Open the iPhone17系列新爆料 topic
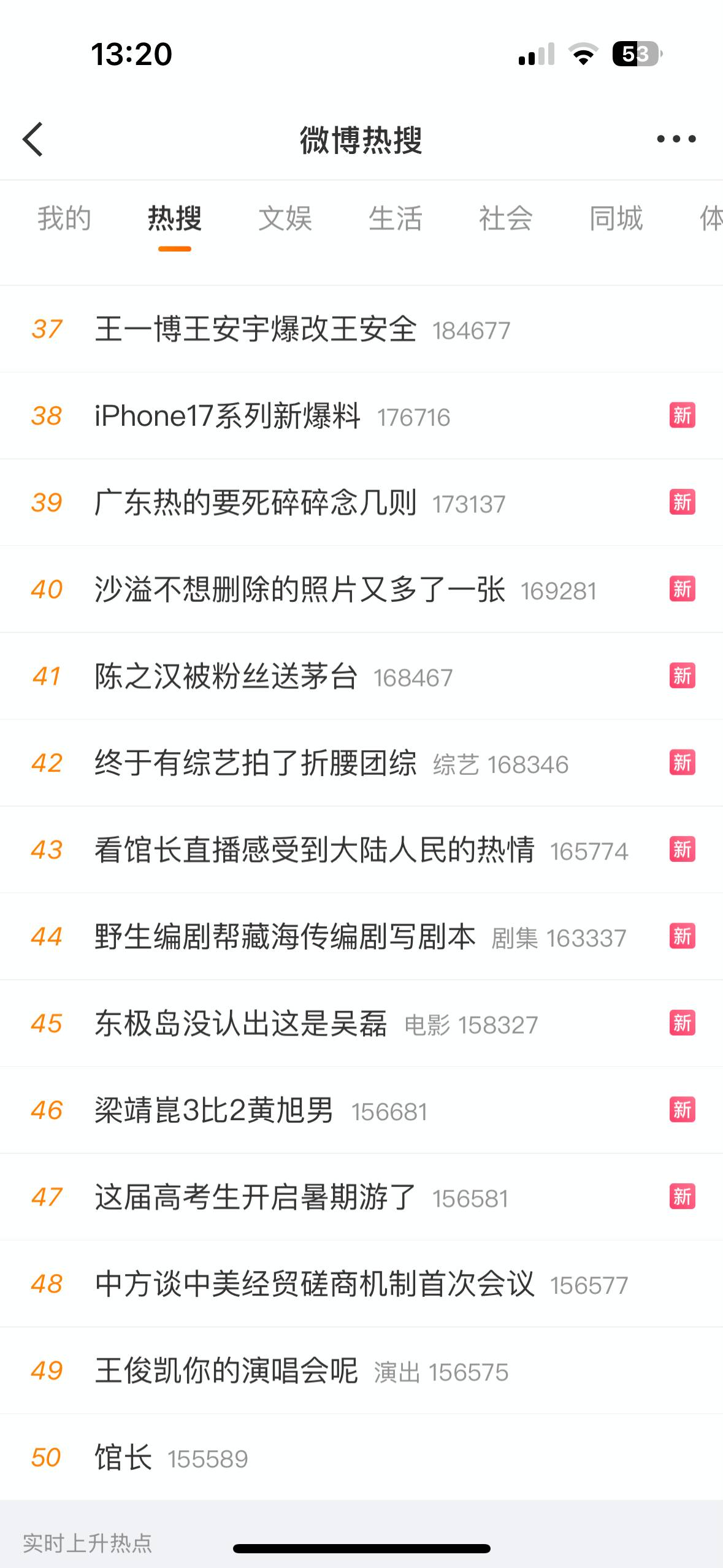 361,416
